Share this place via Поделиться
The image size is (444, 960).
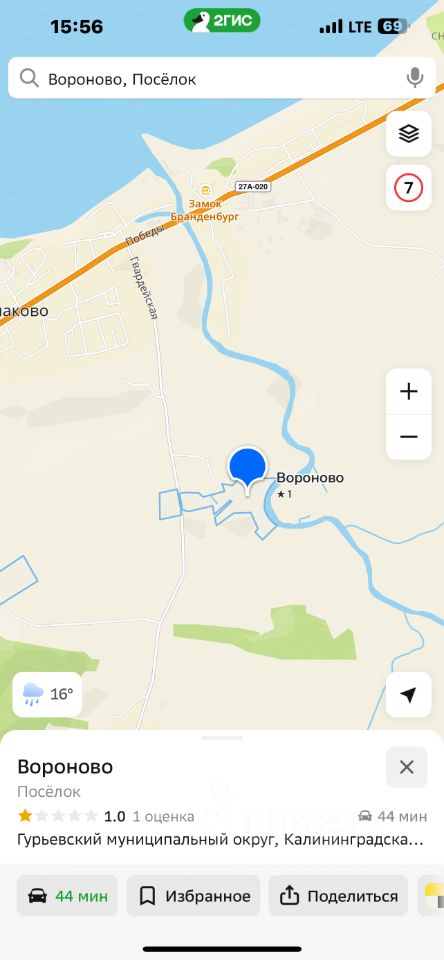338,896
